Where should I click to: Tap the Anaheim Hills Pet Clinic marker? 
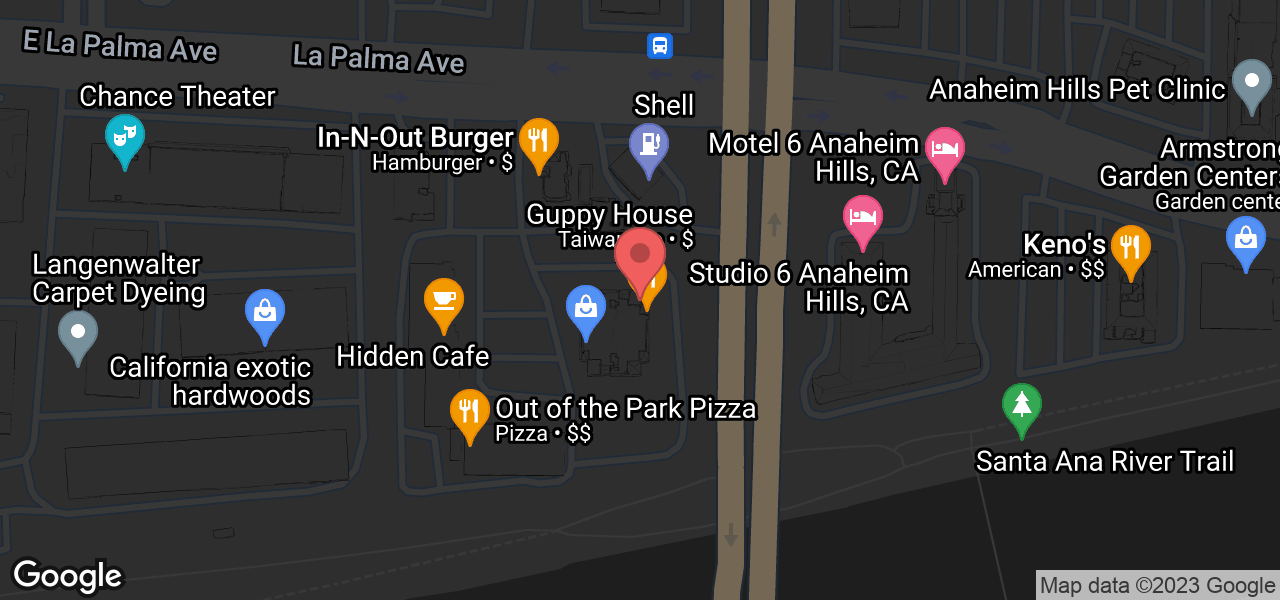(1250, 83)
